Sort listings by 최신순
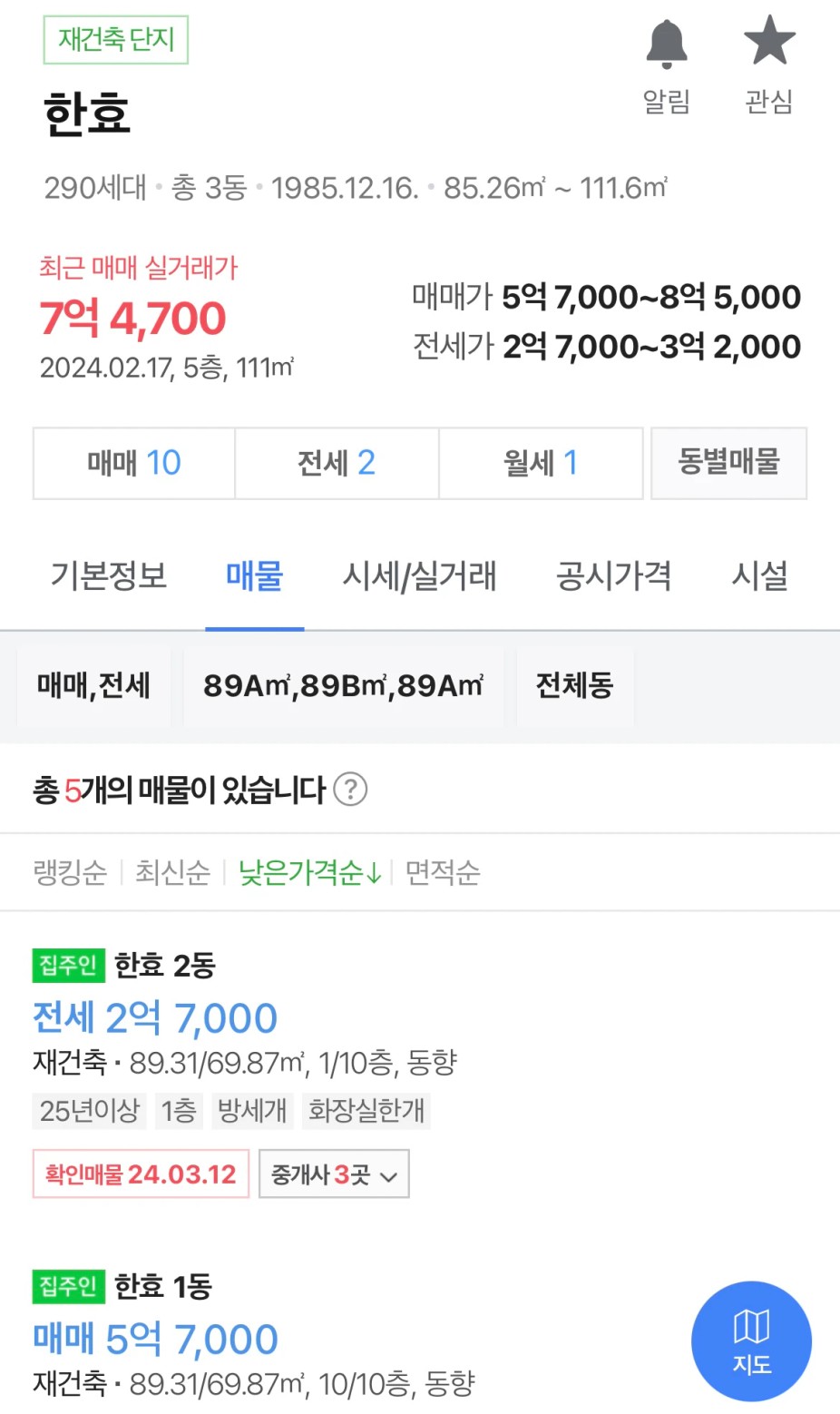Viewport: 840px width, 1414px height. 172,872
